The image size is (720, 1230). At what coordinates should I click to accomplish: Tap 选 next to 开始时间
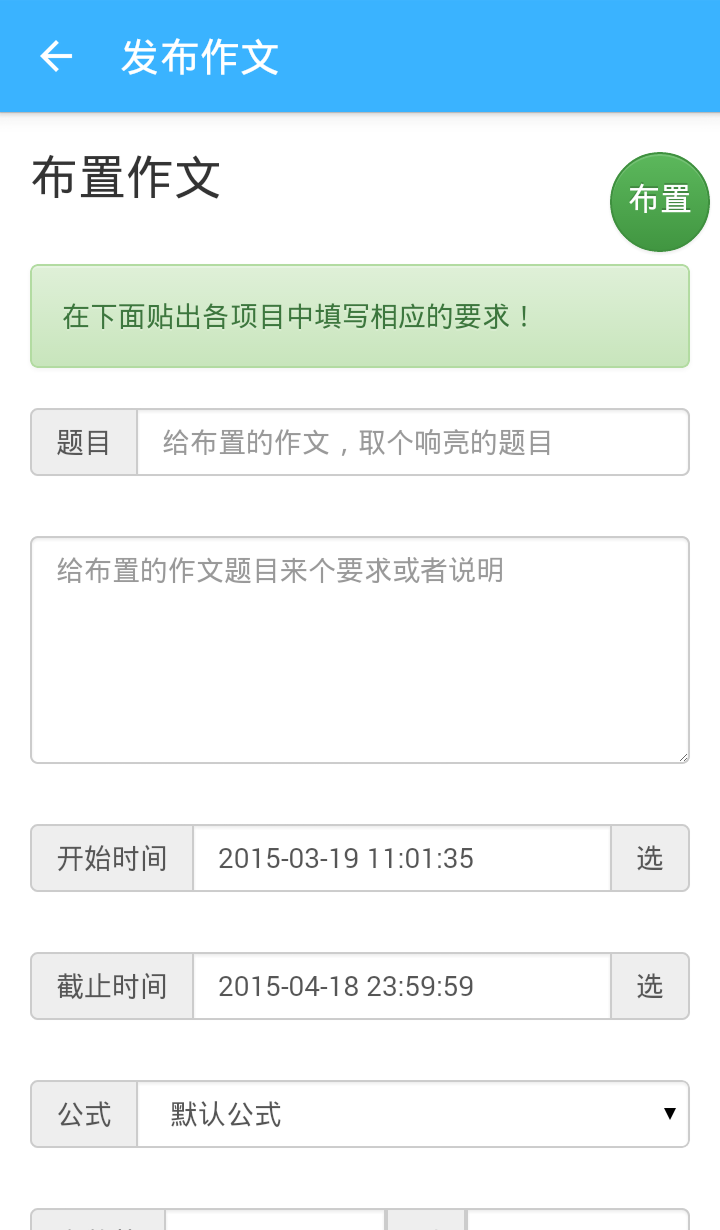(x=650, y=858)
